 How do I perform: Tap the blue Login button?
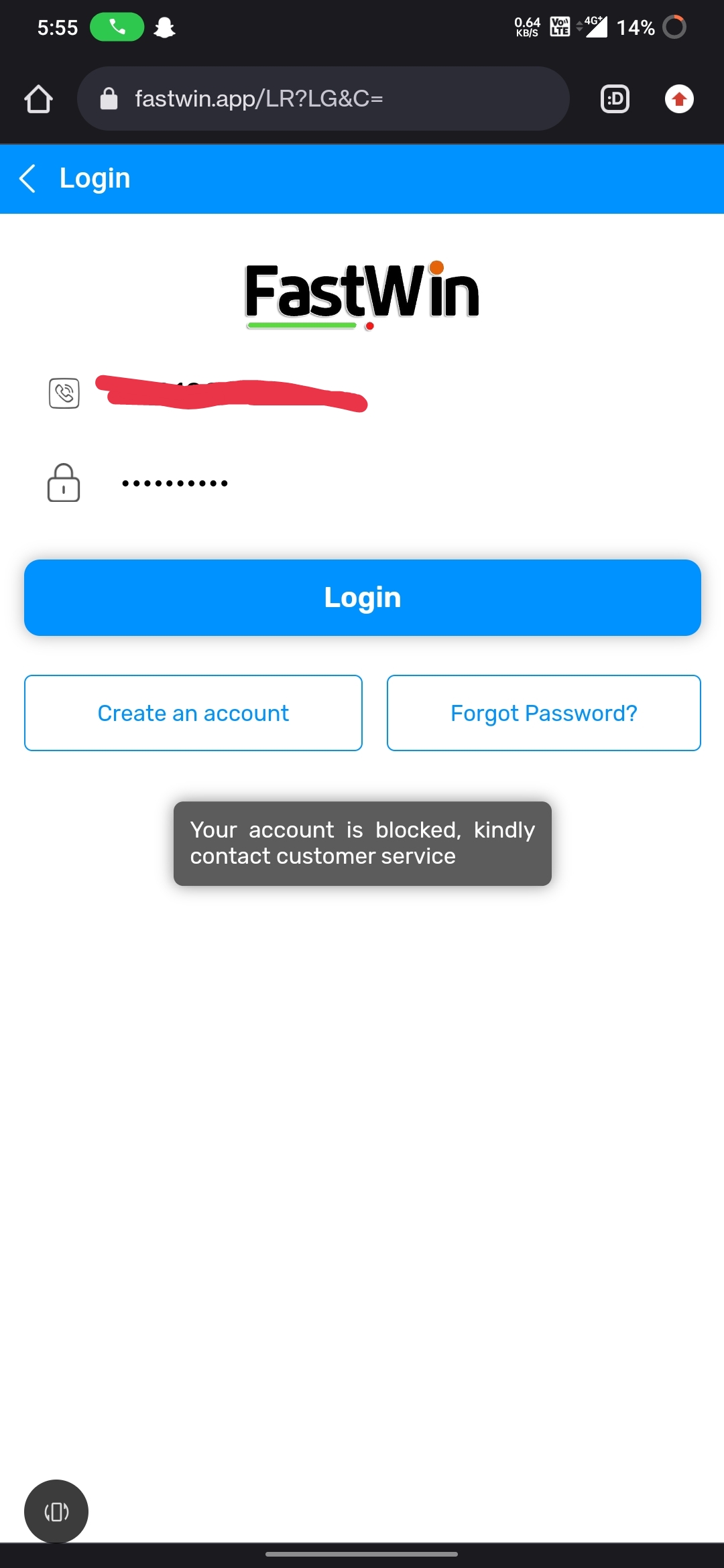click(x=362, y=597)
